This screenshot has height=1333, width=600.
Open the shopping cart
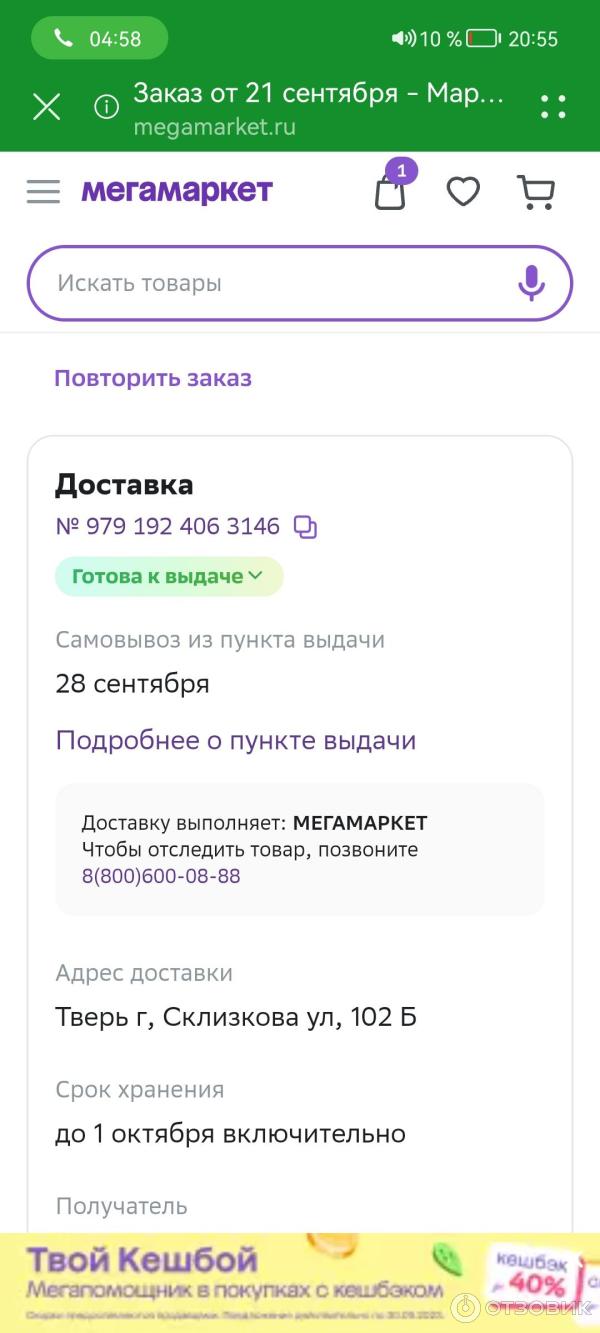coord(535,191)
